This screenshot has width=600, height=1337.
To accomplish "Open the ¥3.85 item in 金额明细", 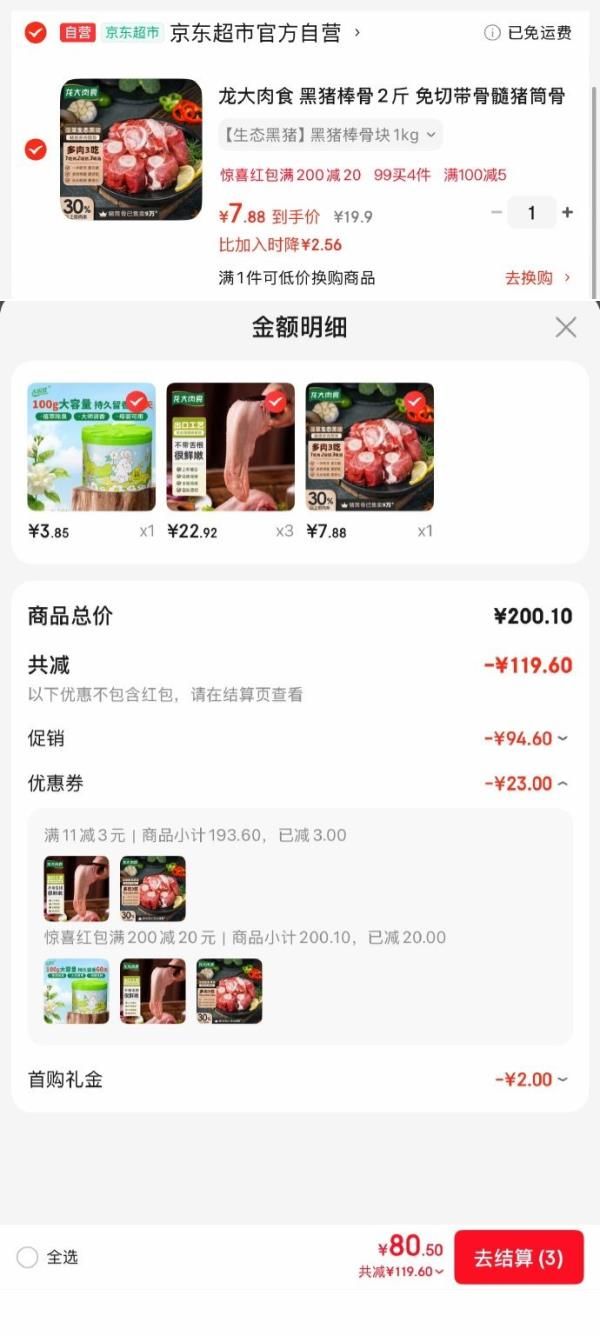I will pyautogui.click(x=91, y=447).
